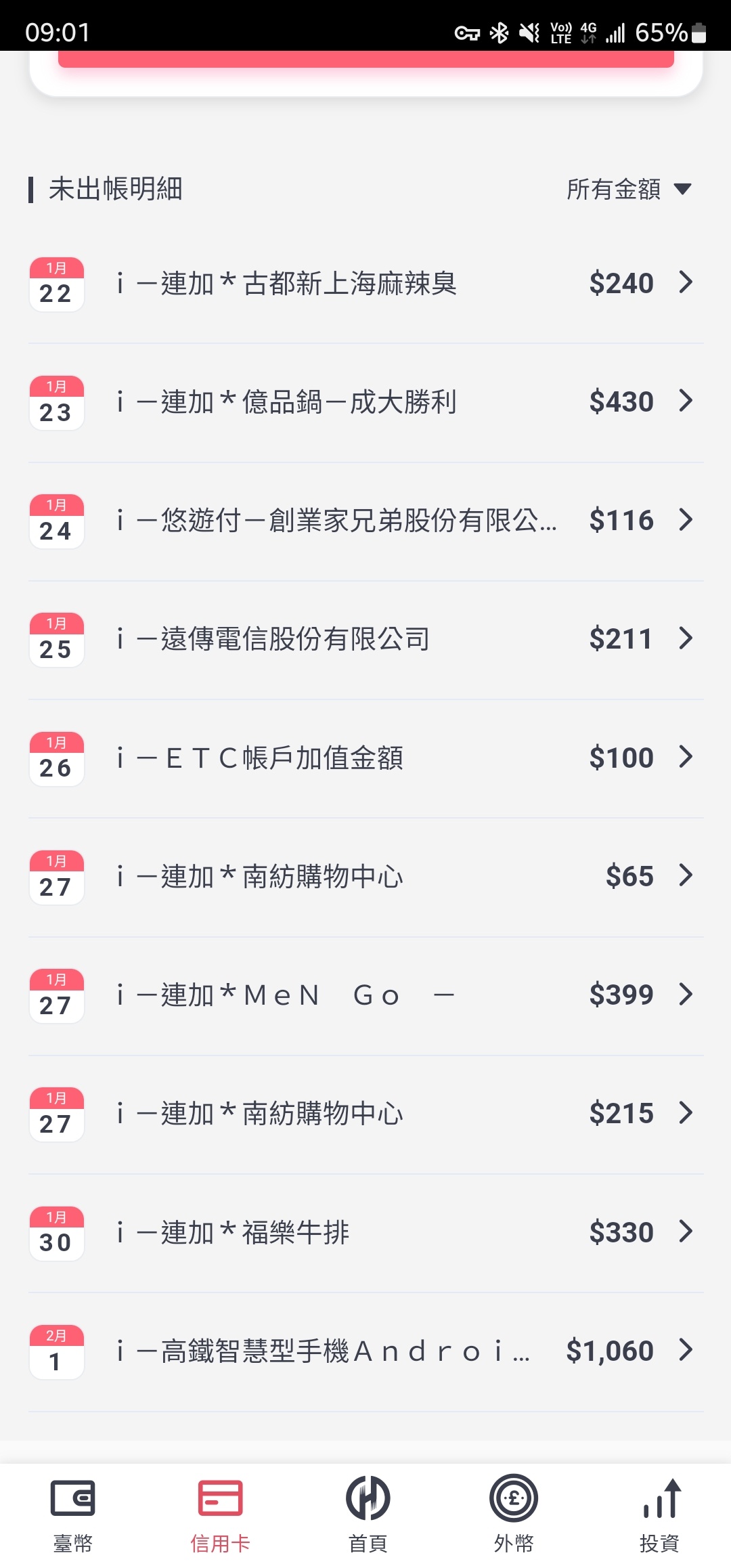Switch to the 外幣 tab

point(514,1515)
